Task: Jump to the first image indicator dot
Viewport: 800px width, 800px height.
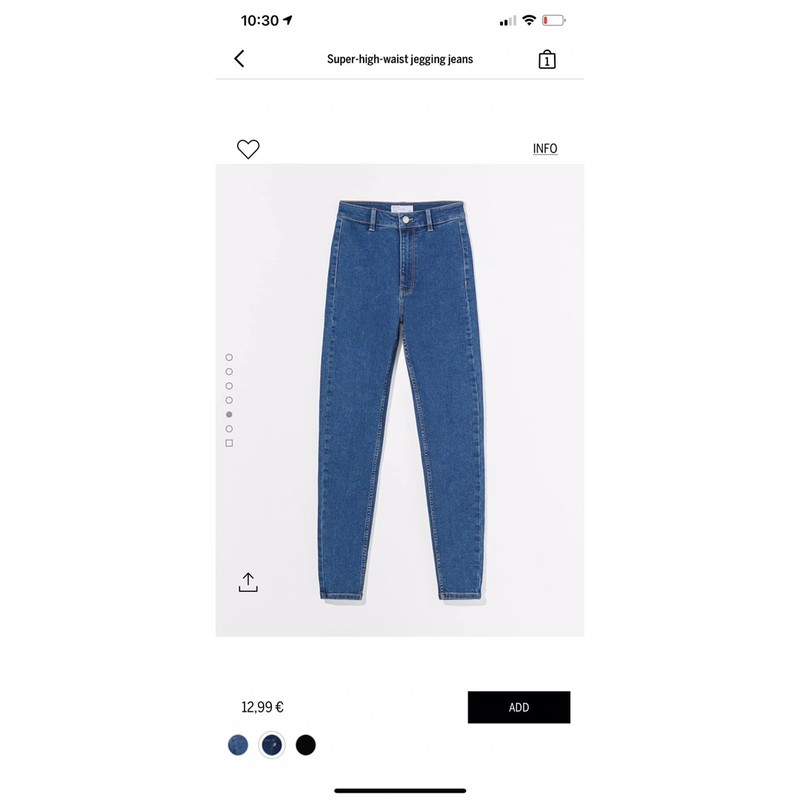Action: (x=229, y=357)
